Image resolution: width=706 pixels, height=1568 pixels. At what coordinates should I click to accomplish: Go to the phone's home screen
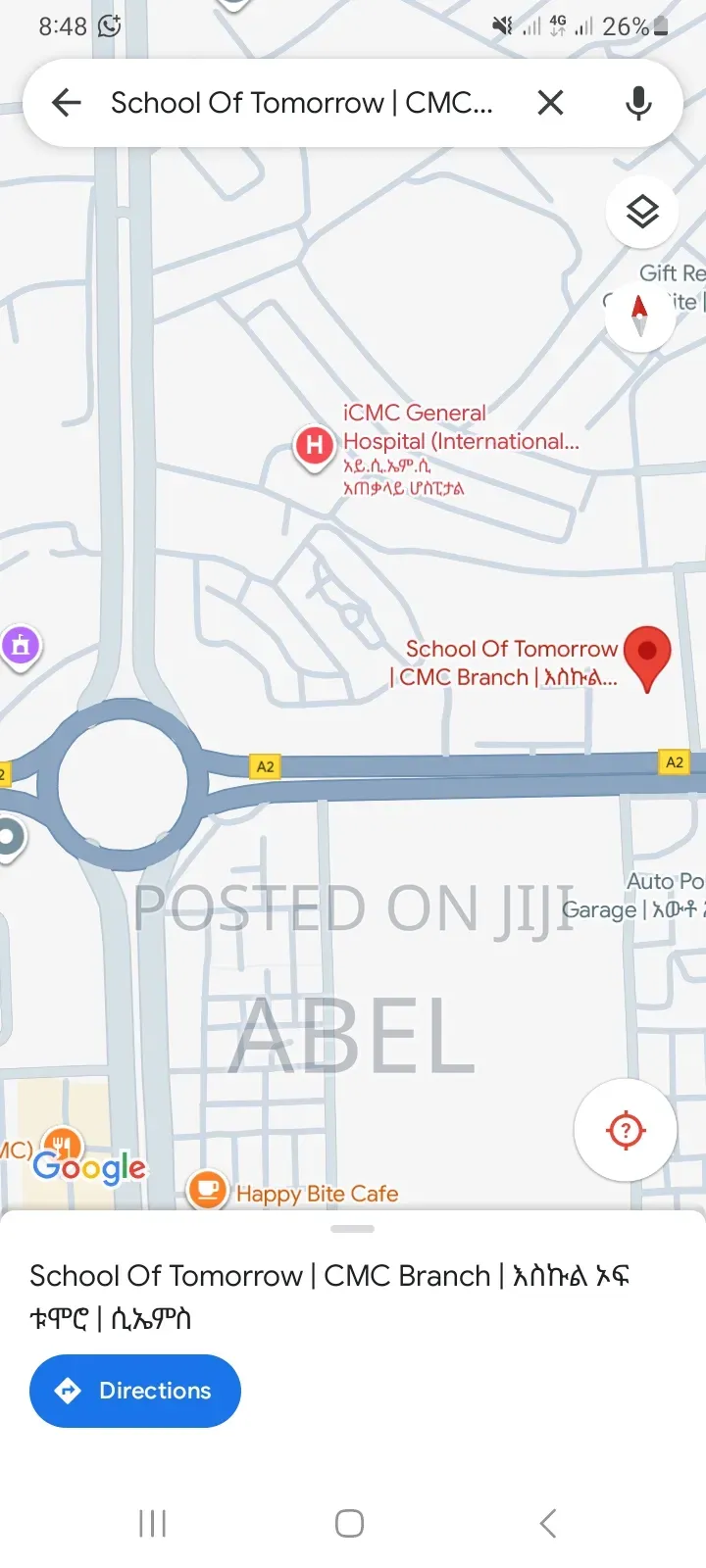click(x=350, y=1524)
